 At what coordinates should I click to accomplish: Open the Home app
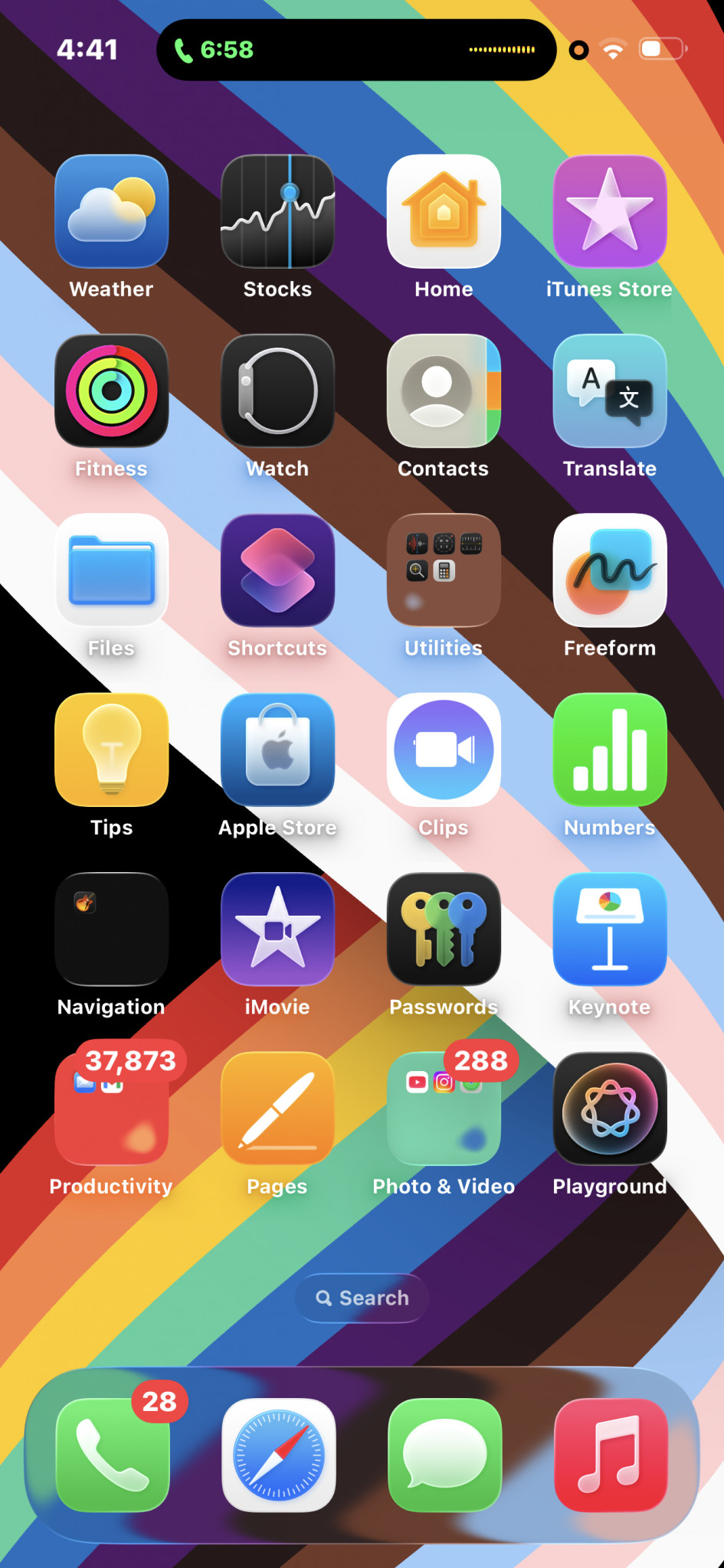coord(444,212)
